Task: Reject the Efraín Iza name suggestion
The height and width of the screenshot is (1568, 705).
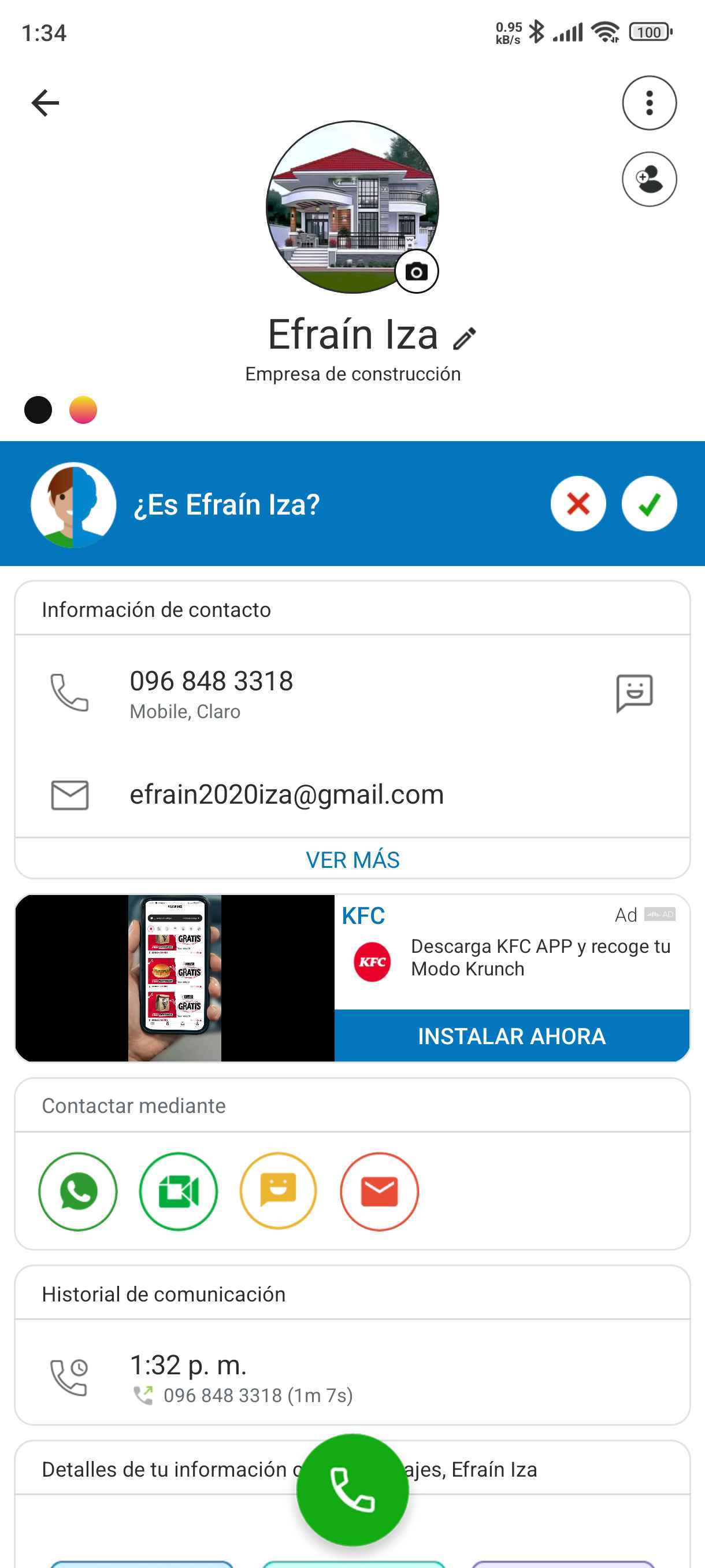Action: pyautogui.click(x=577, y=504)
